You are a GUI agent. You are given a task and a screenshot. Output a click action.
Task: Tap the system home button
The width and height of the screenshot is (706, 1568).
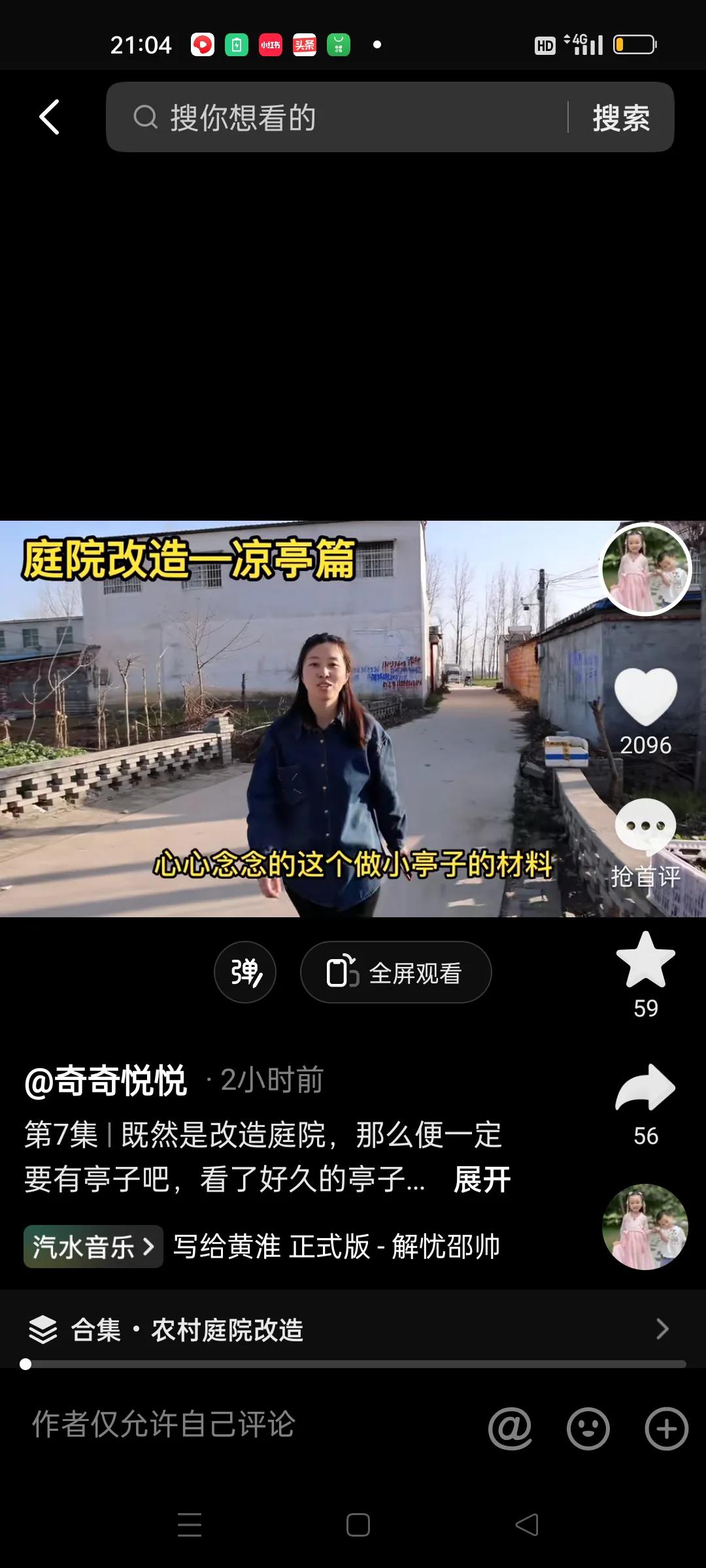[358, 1525]
